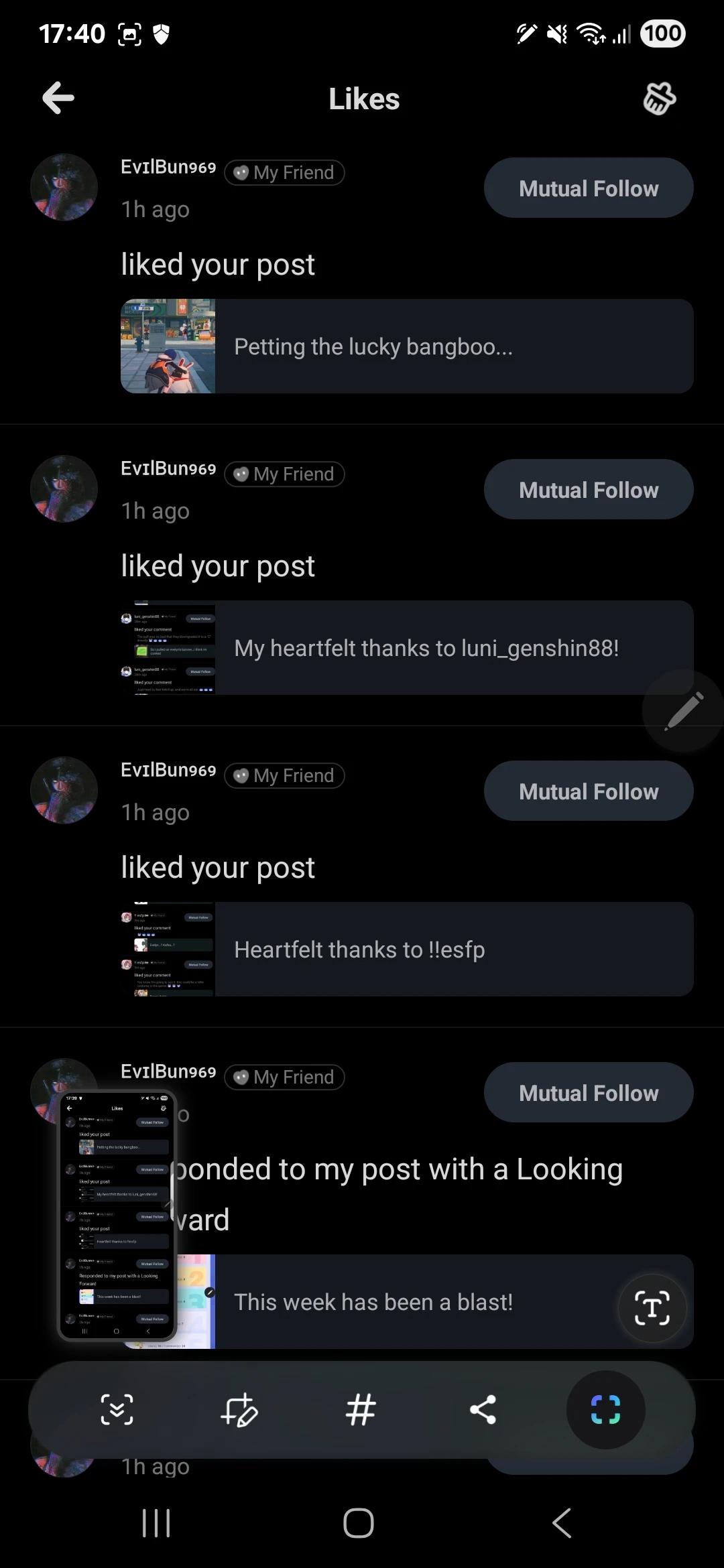Open the "Heartfelt thanks to !!esfp" post
Image resolution: width=724 pixels, height=1568 pixels.
[x=406, y=950]
